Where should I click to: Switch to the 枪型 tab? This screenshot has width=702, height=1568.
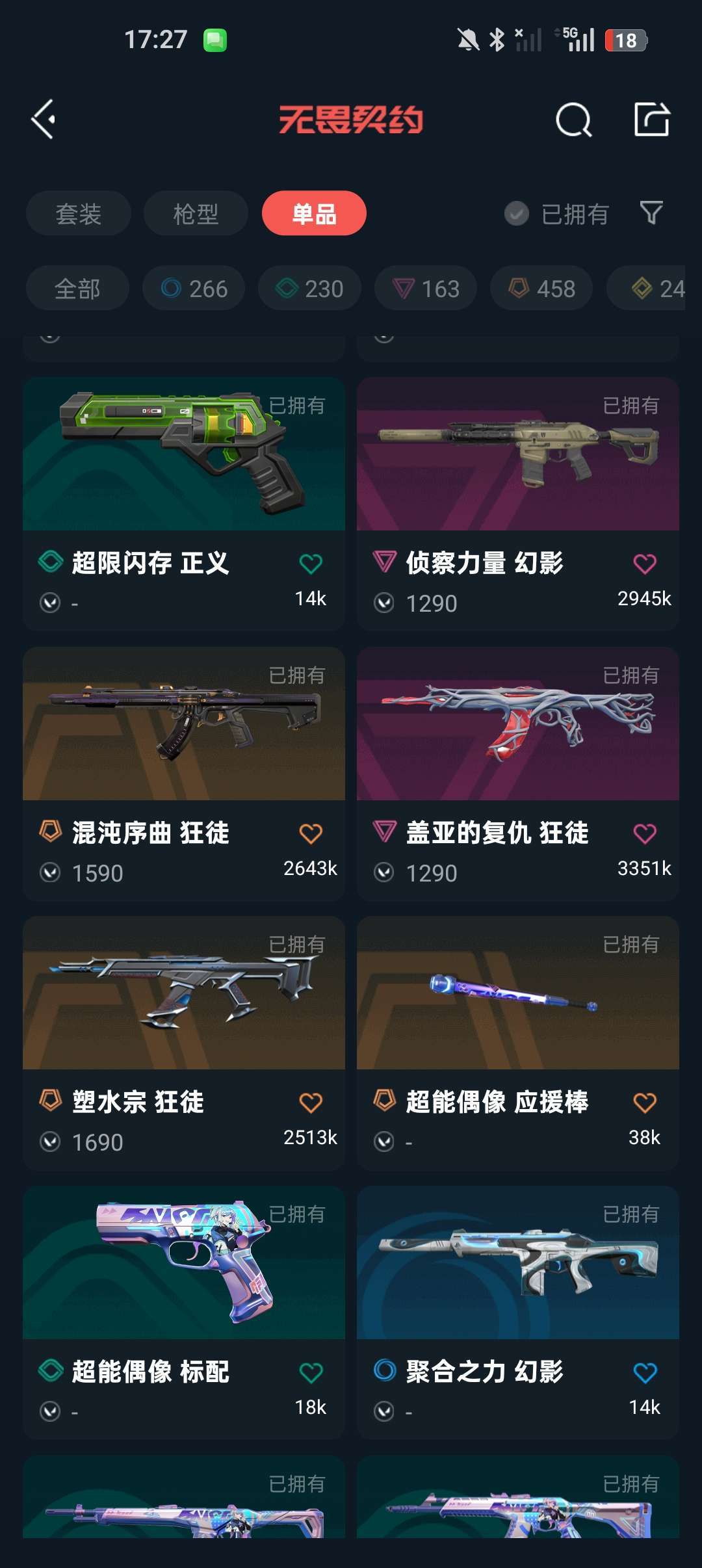pyautogui.click(x=196, y=213)
